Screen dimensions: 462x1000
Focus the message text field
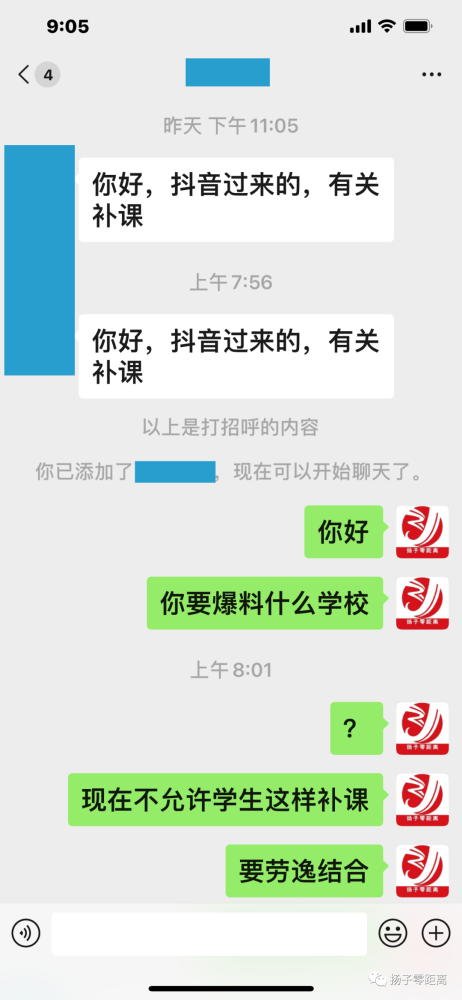coord(209,934)
